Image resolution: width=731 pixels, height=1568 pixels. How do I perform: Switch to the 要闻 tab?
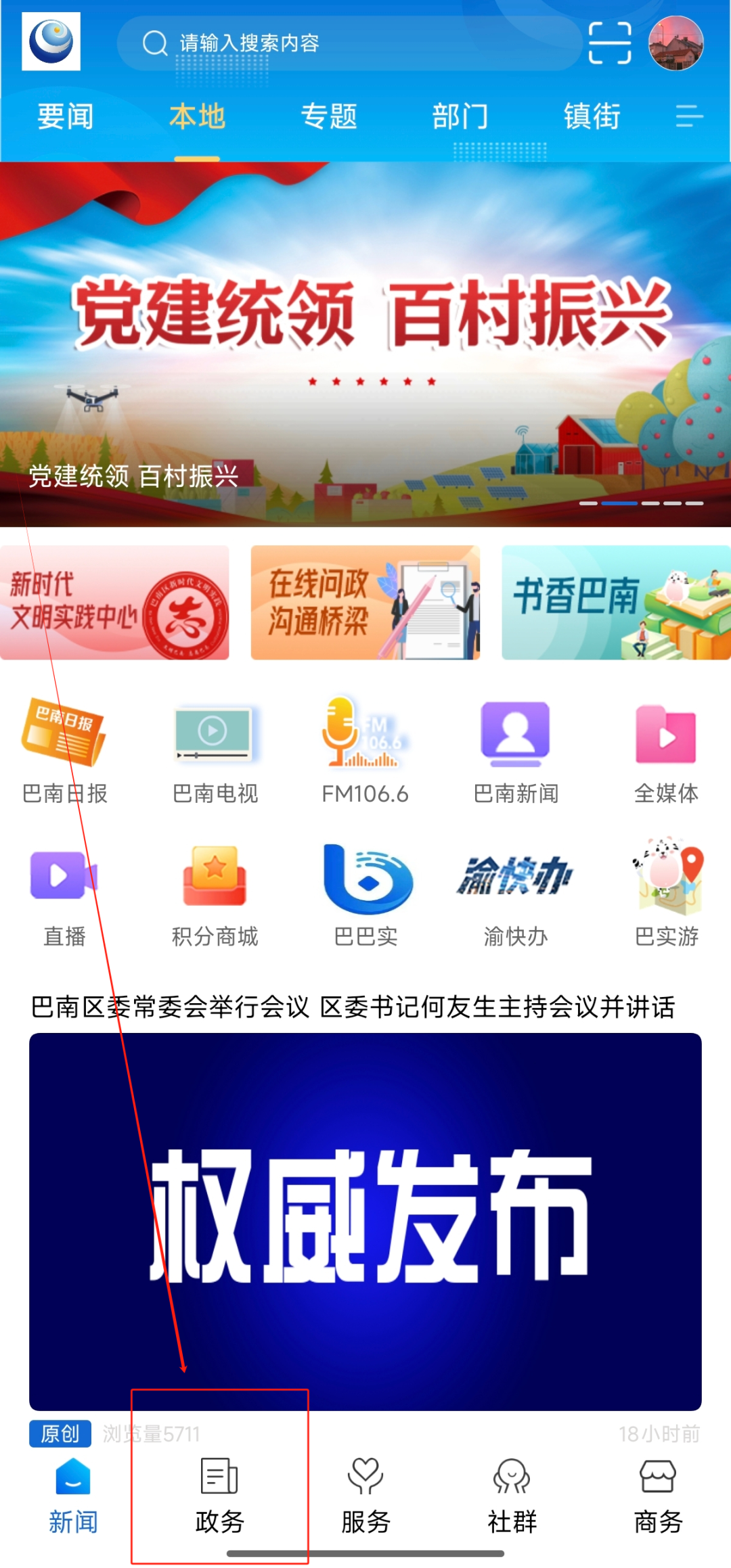(x=65, y=116)
